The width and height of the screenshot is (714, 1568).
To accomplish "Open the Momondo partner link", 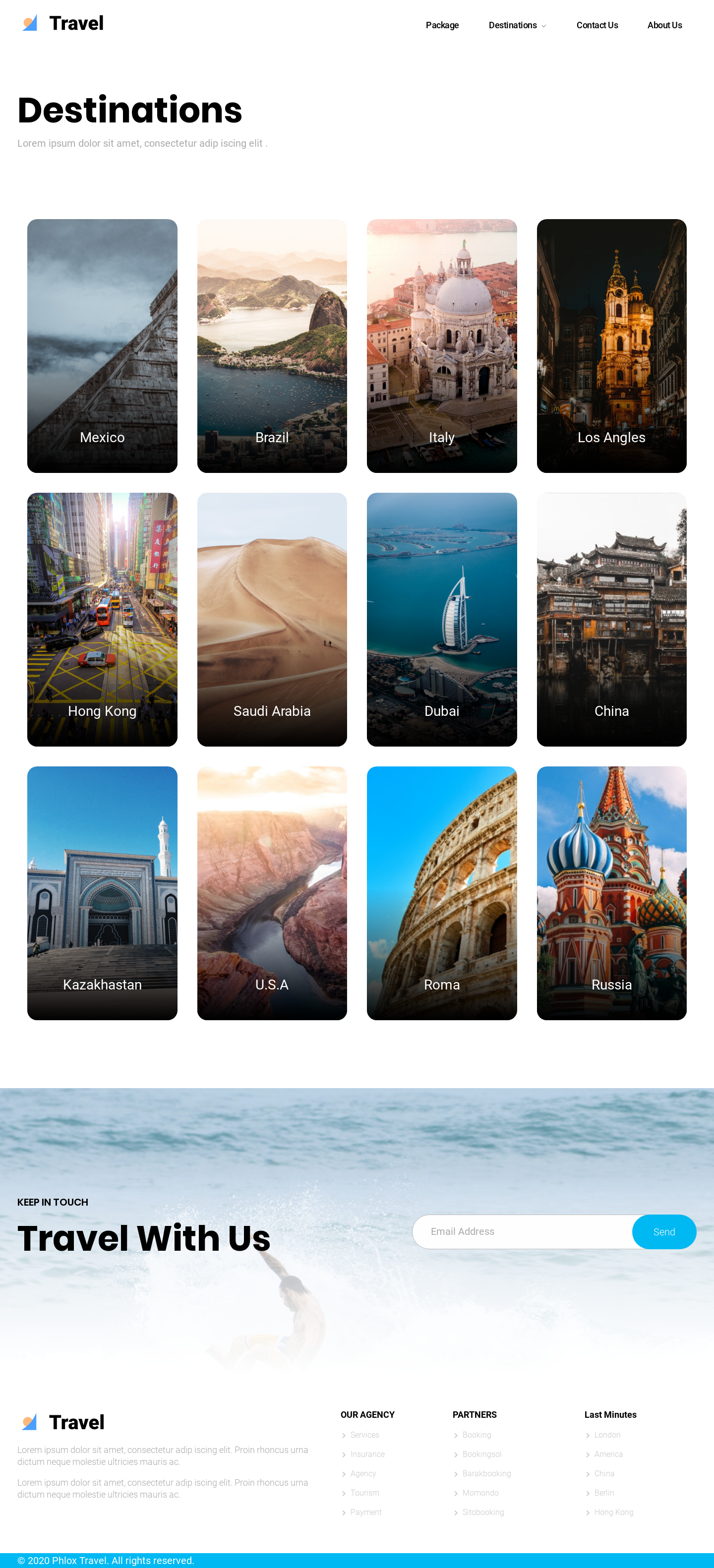I will click(x=480, y=1493).
